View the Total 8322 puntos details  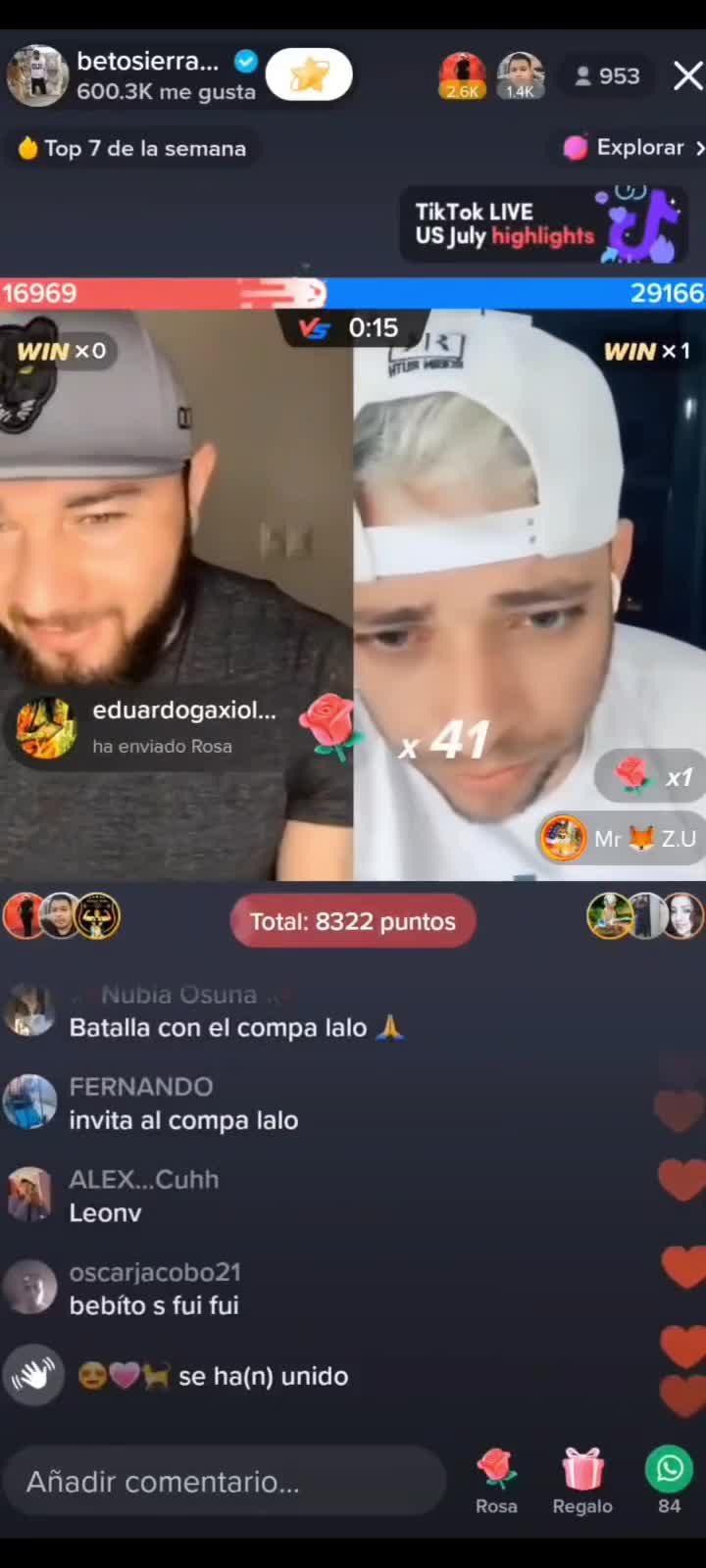(353, 921)
